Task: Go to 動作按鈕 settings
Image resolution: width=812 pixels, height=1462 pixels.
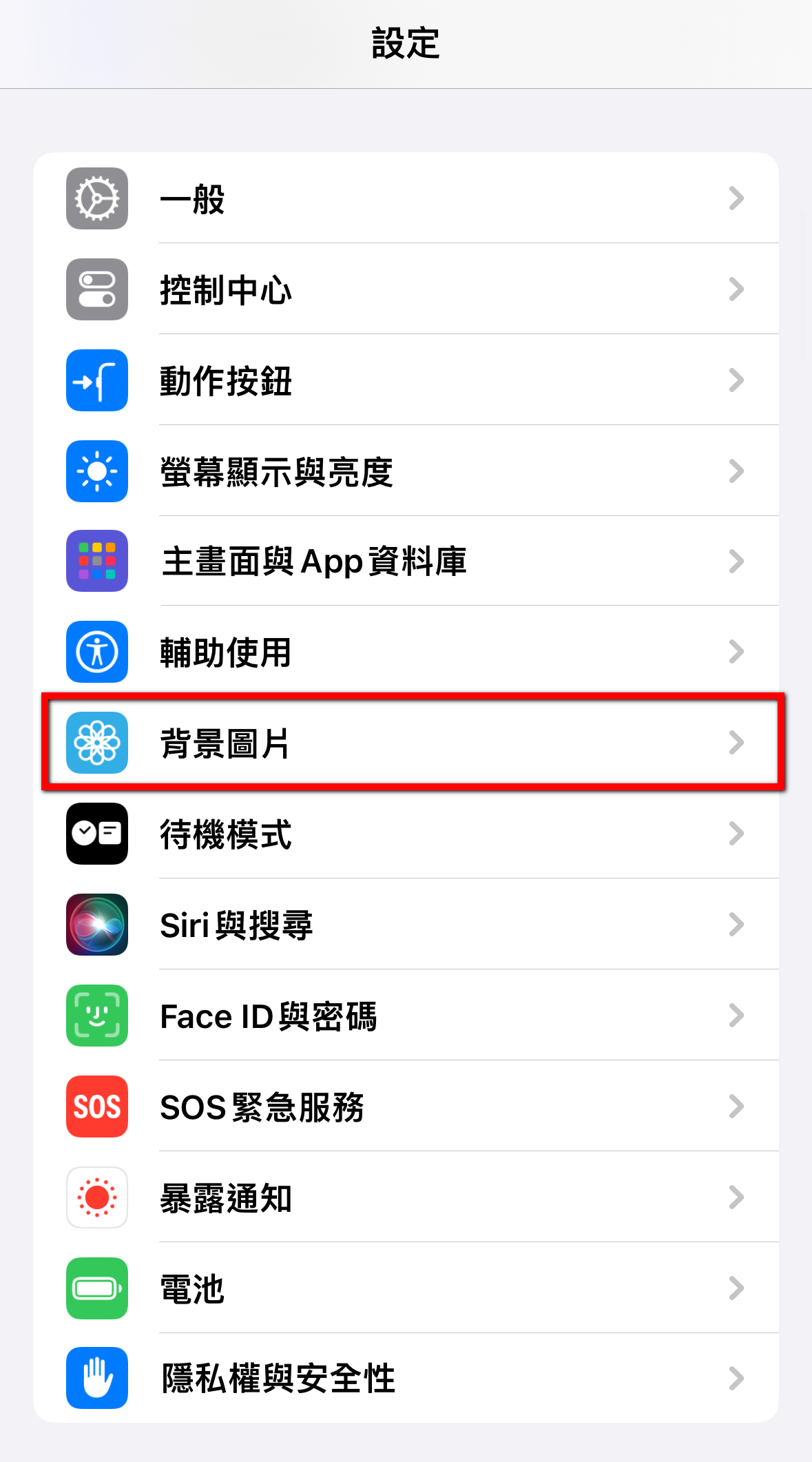Action: [x=406, y=380]
